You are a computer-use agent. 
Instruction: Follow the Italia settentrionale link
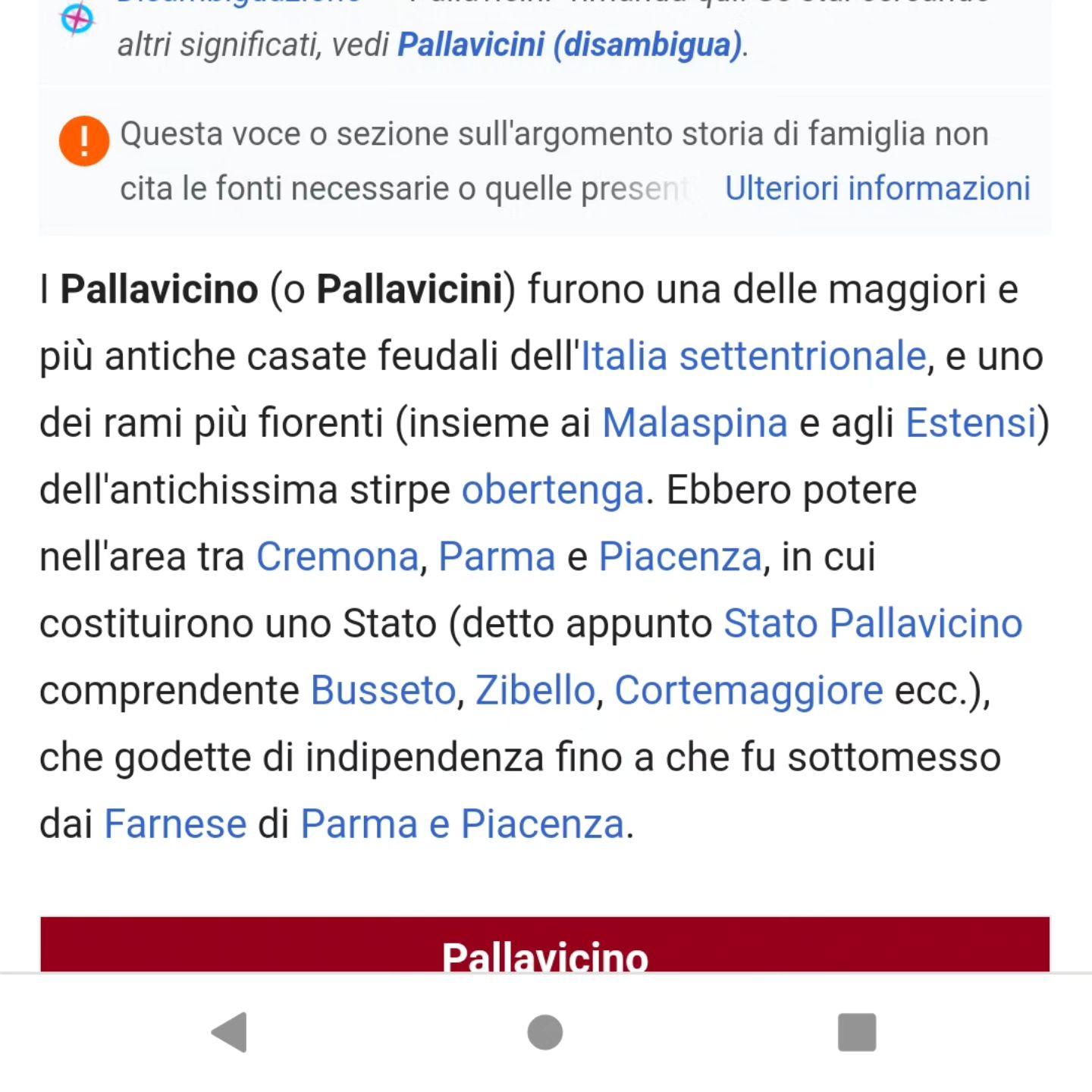[x=753, y=356]
